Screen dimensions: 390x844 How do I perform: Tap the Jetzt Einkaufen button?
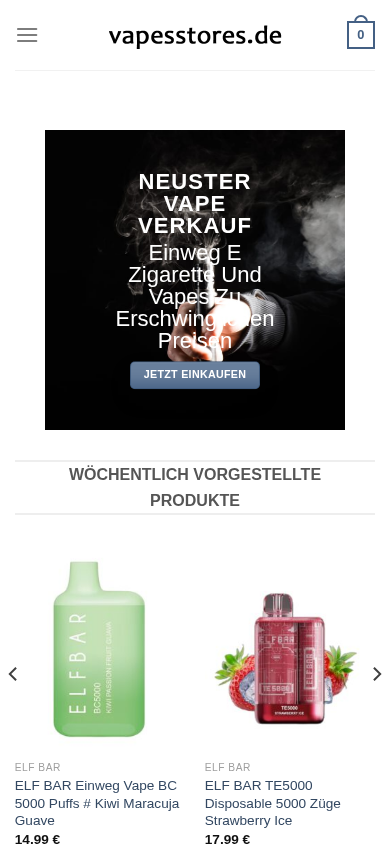pos(195,375)
